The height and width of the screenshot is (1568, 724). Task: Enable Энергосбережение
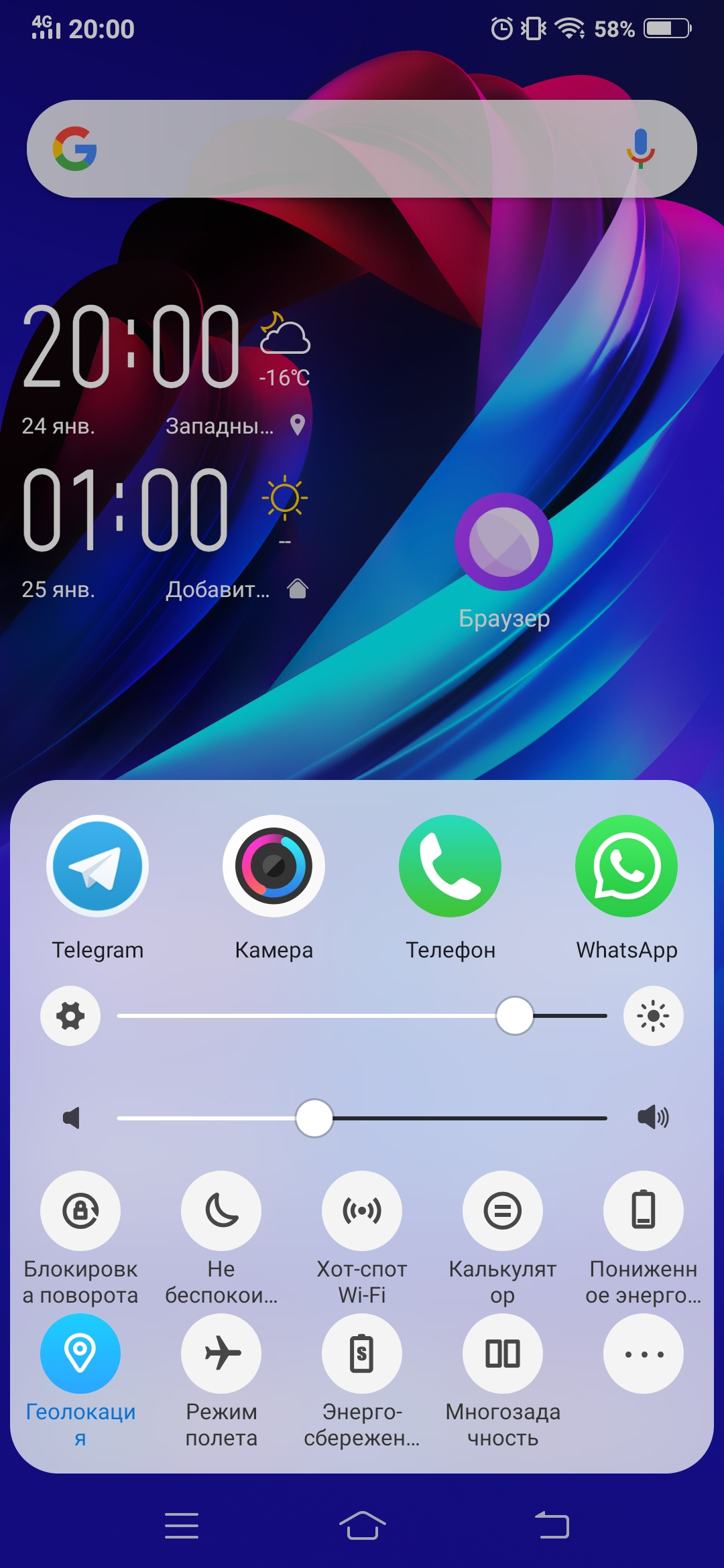click(x=362, y=1354)
